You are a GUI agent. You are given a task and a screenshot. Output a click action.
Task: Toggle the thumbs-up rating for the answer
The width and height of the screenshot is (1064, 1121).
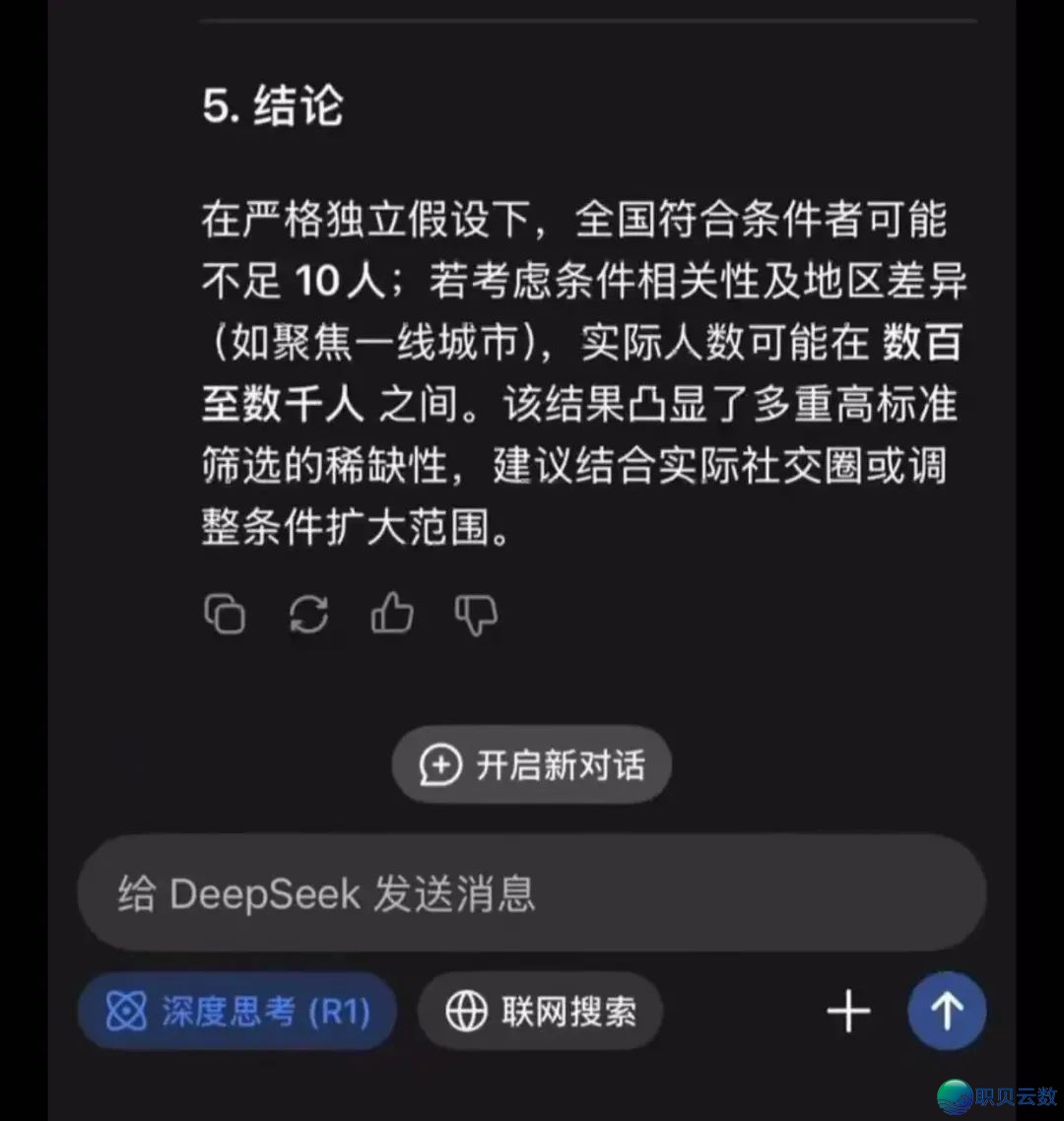click(x=391, y=614)
